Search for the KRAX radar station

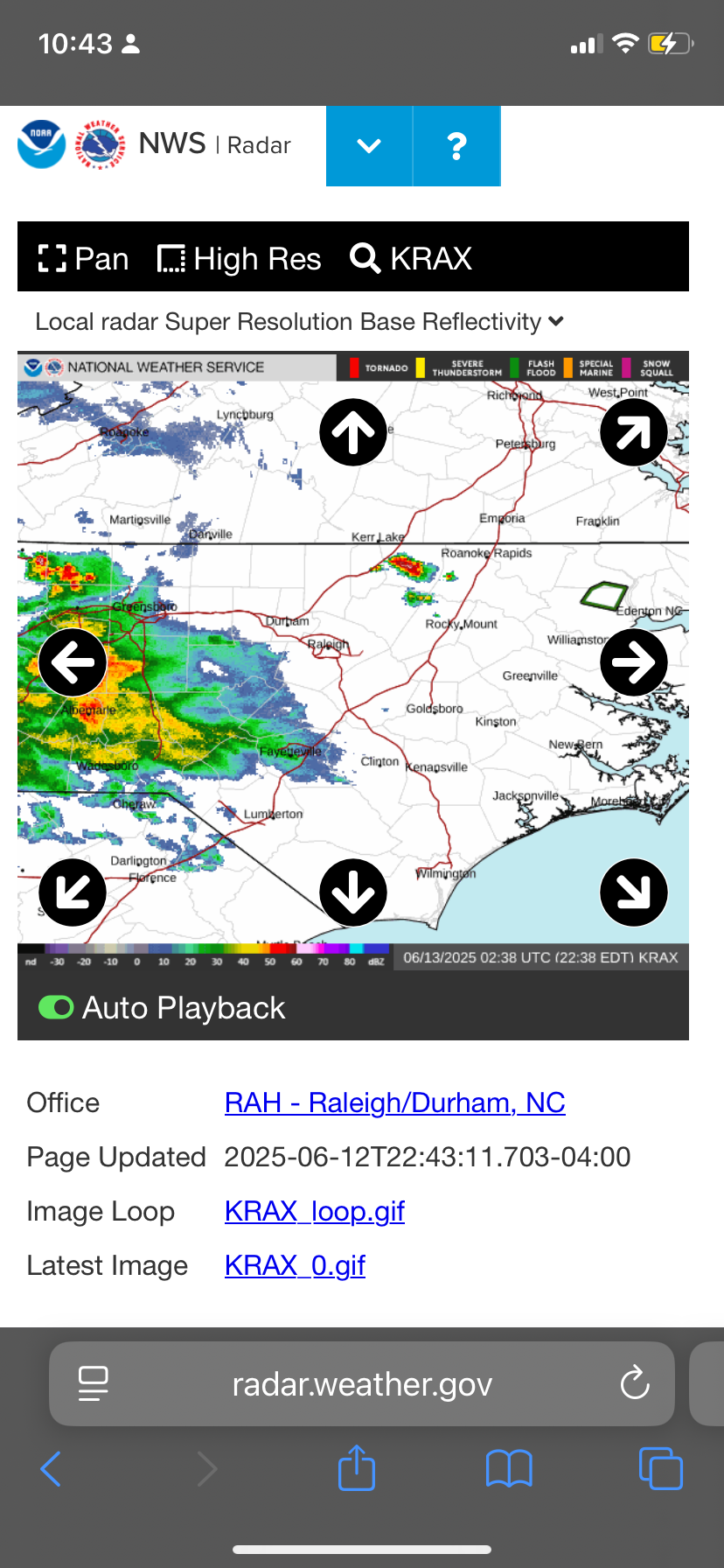(x=411, y=259)
